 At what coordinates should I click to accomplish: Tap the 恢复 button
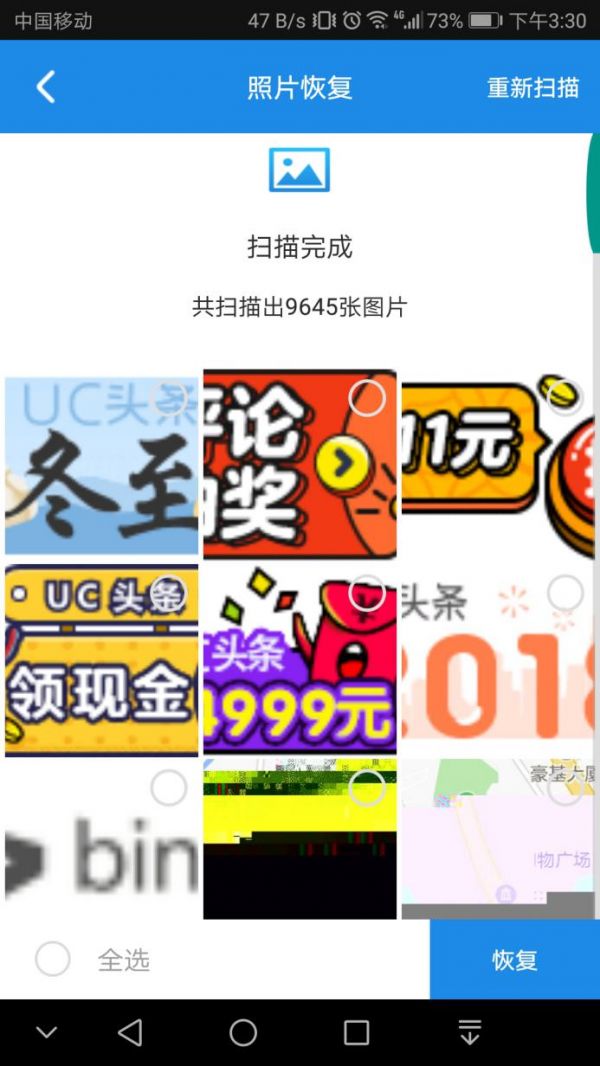point(514,960)
